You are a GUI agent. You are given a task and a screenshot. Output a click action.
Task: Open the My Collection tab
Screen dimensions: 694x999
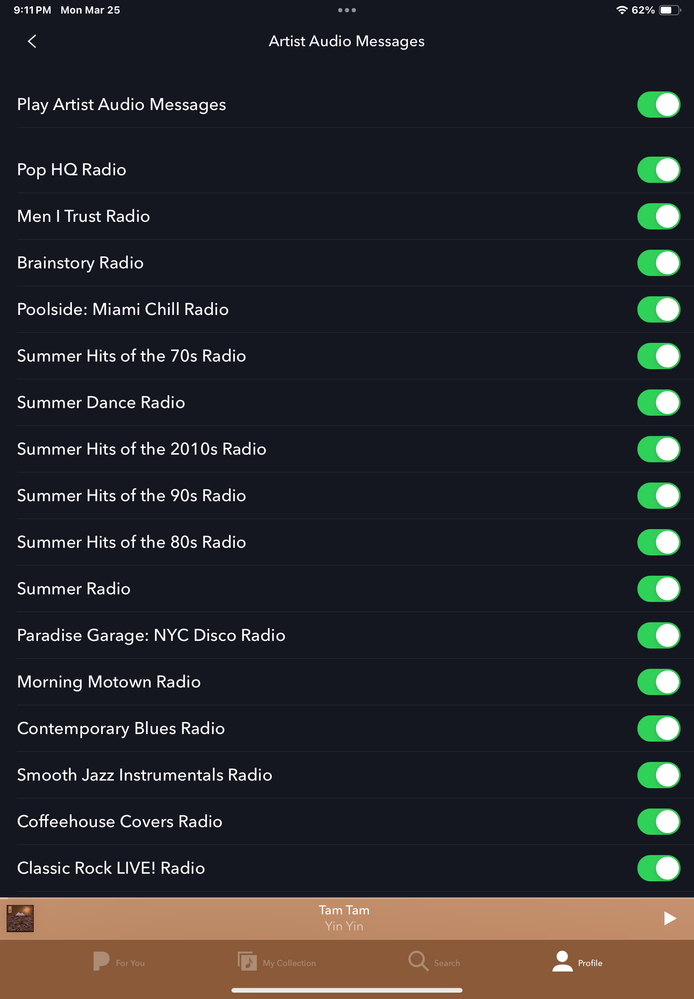tap(277, 962)
